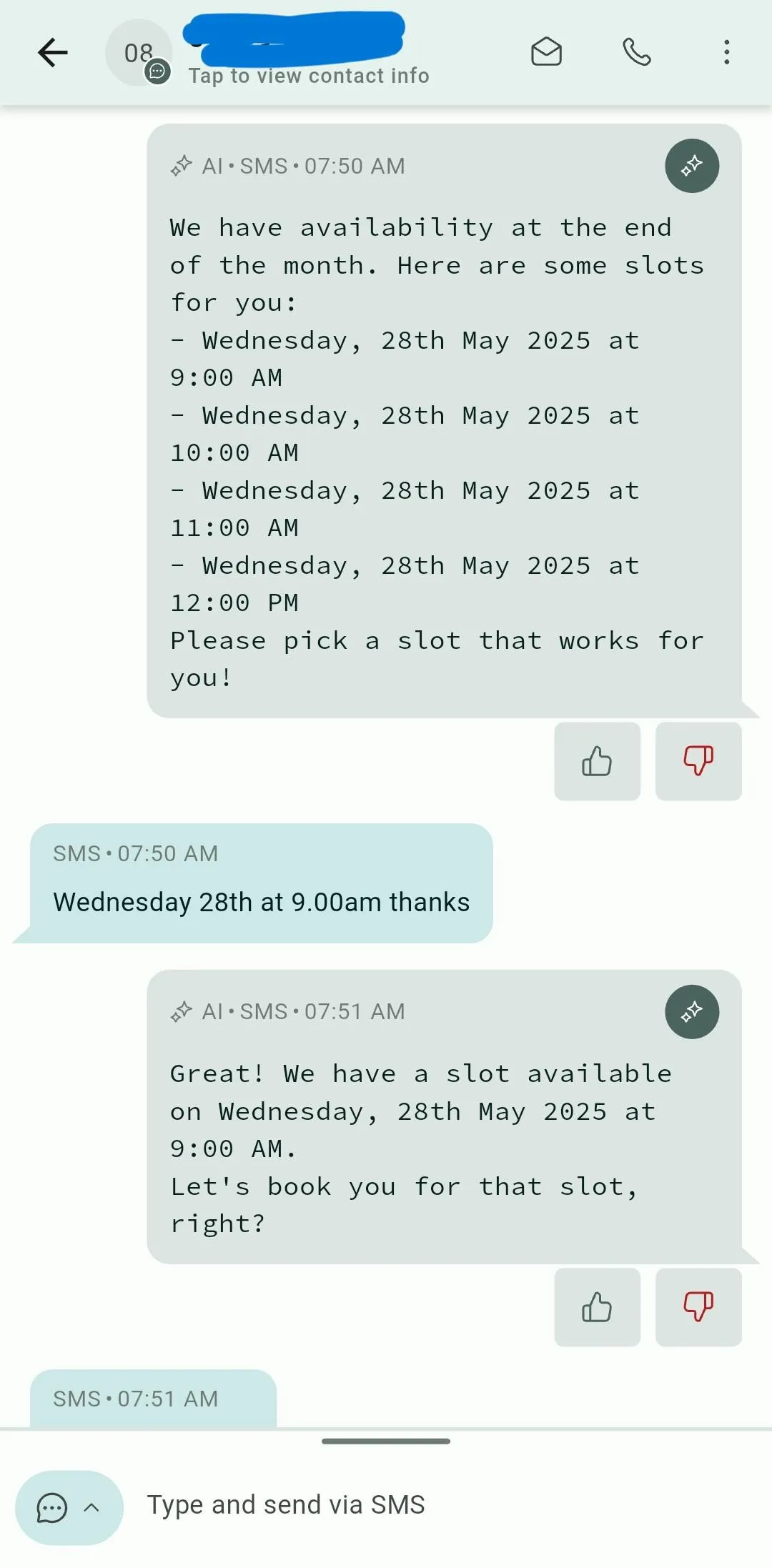Tap the AI sparkle button on 07:51 message
The height and width of the screenshot is (1568, 772).
click(692, 1012)
